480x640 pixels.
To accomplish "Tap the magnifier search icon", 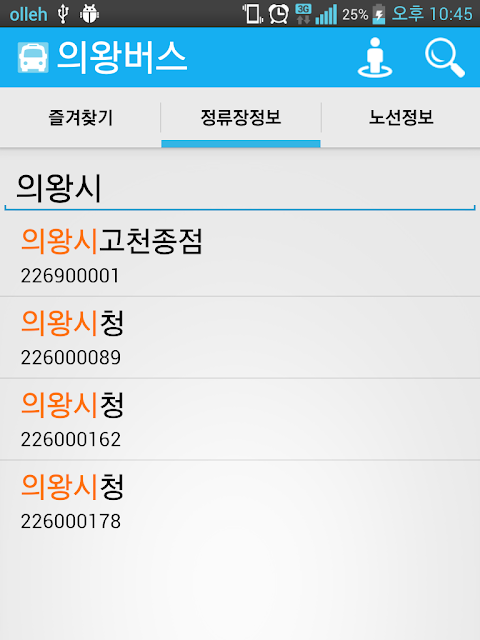I will point(445,58).
